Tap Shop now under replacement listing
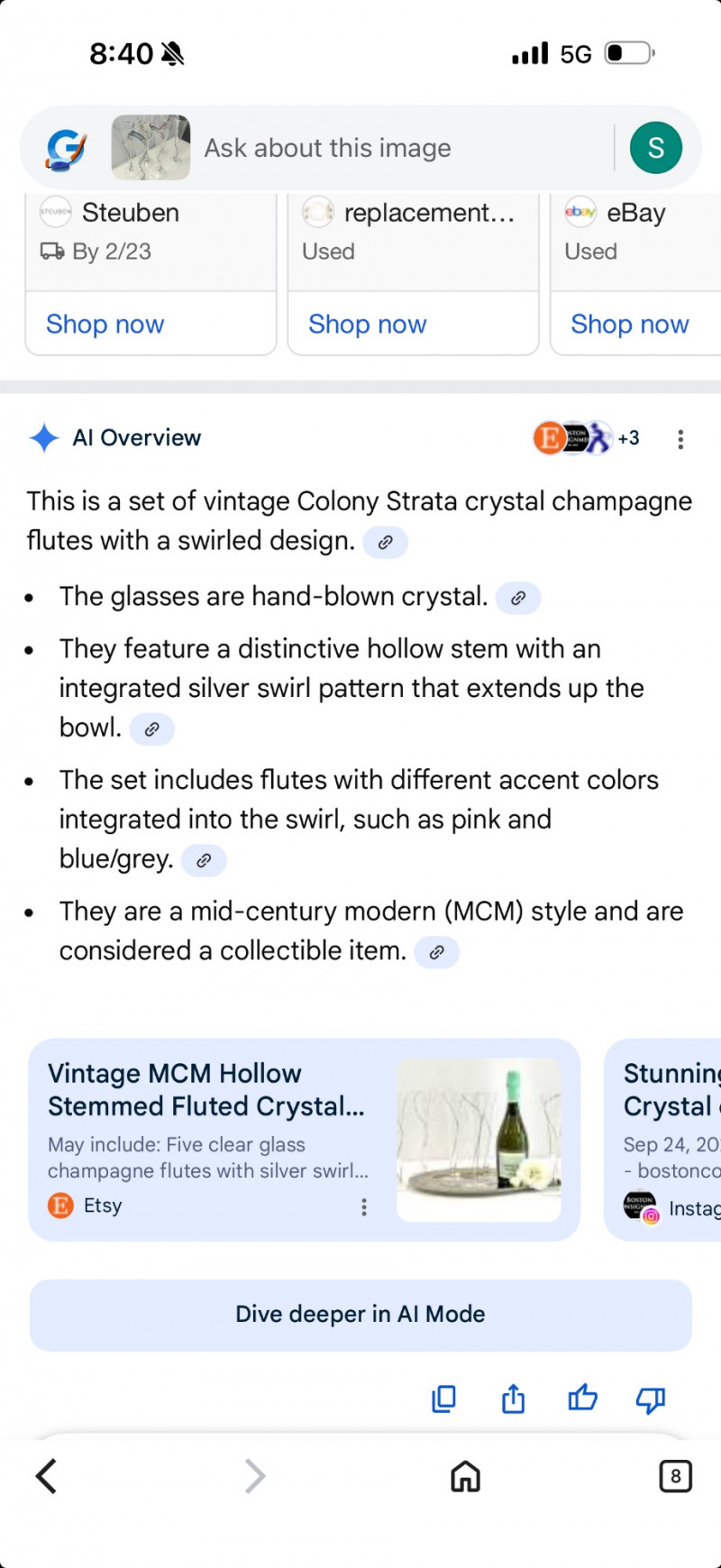 [368, 324]
